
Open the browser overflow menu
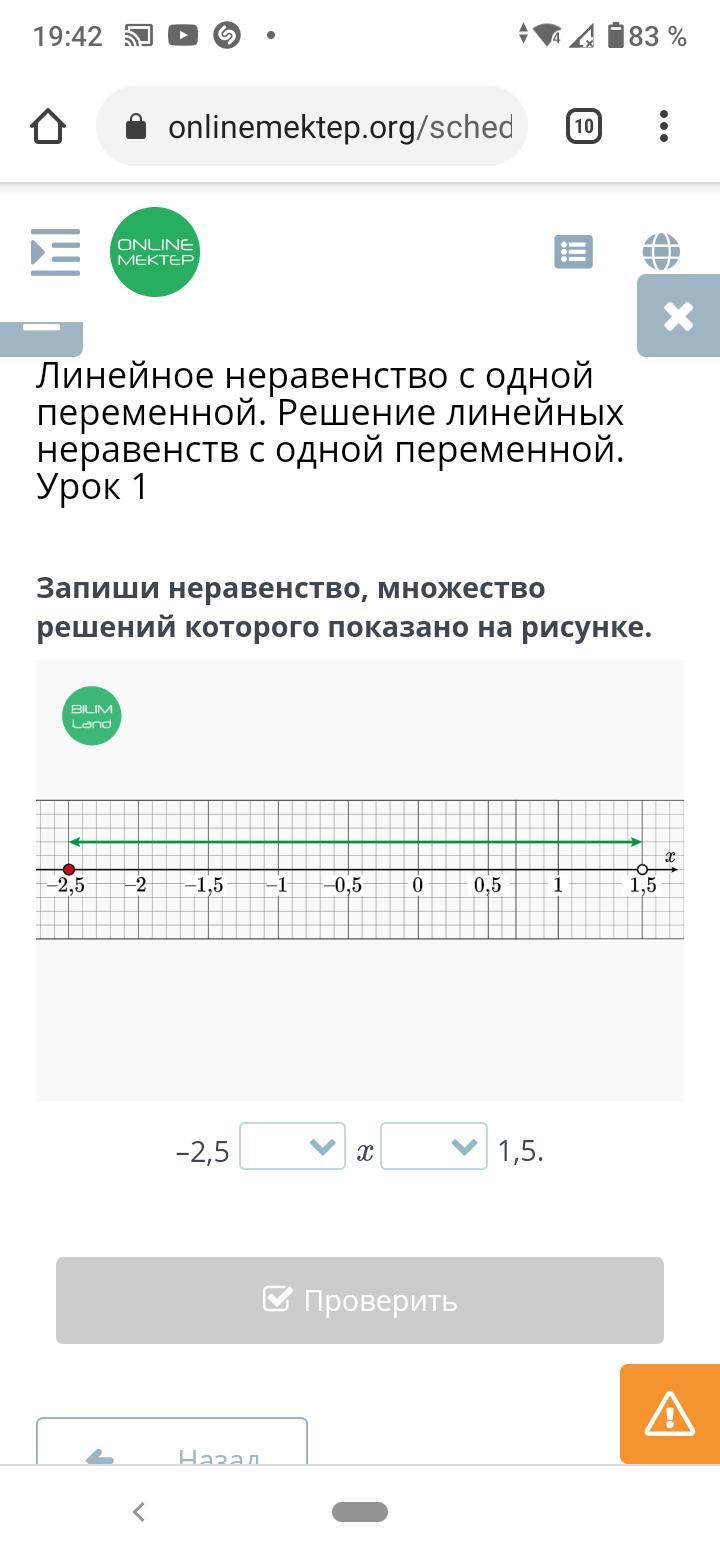click(664, 127)
